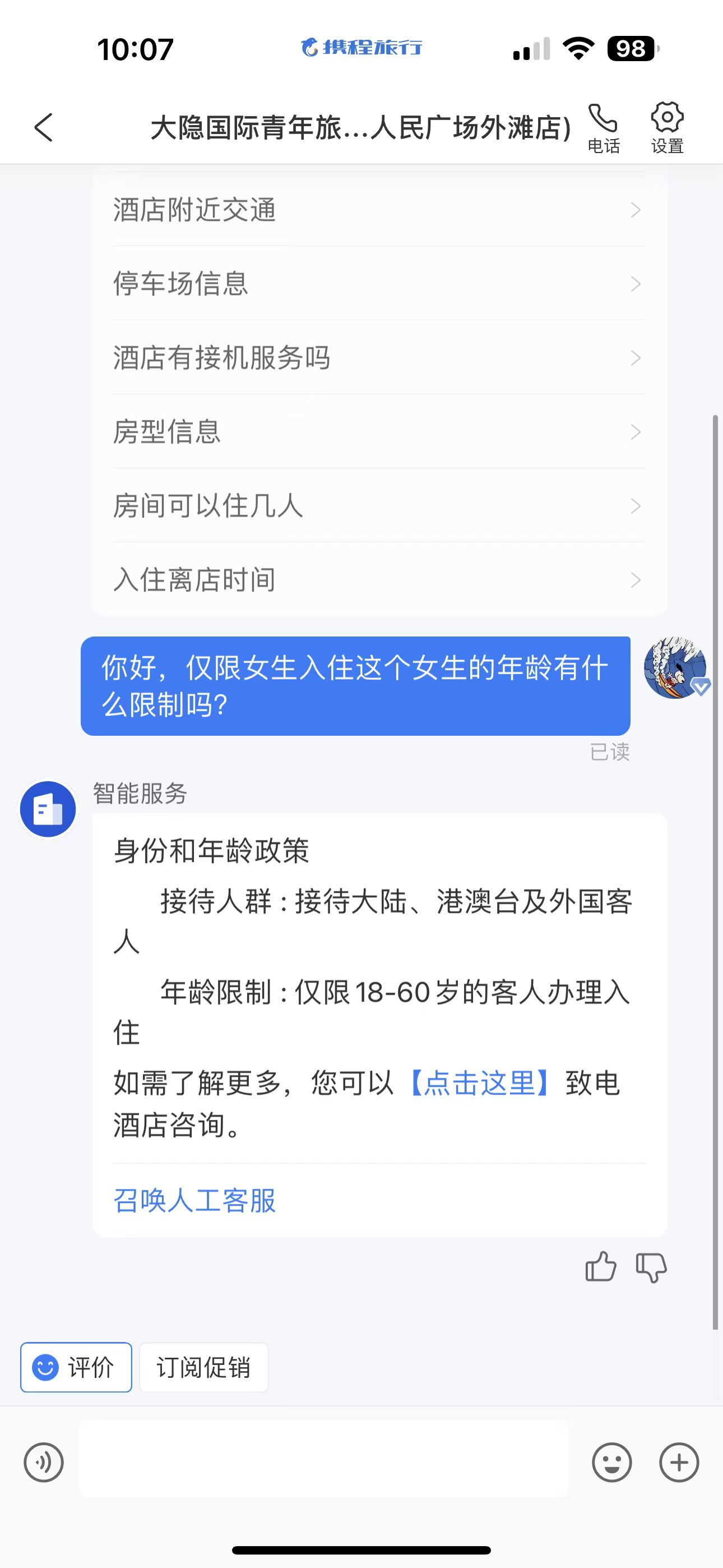Open 酒店附近交通 question
723x1568 pixels.
pos(378,210)
